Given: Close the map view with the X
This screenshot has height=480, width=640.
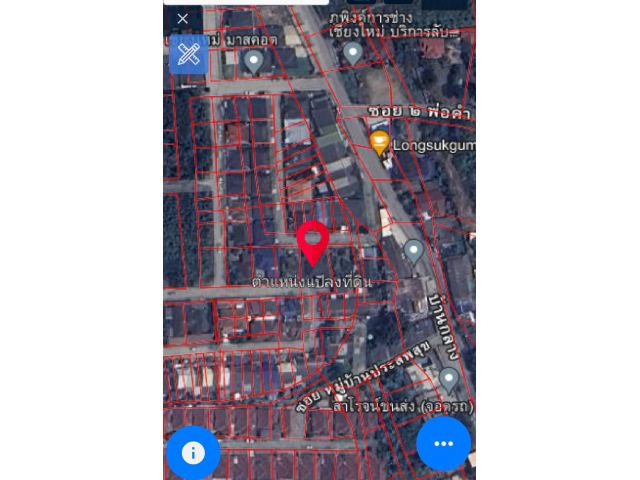Looking at the screenshot, I should tap(182, 18).
